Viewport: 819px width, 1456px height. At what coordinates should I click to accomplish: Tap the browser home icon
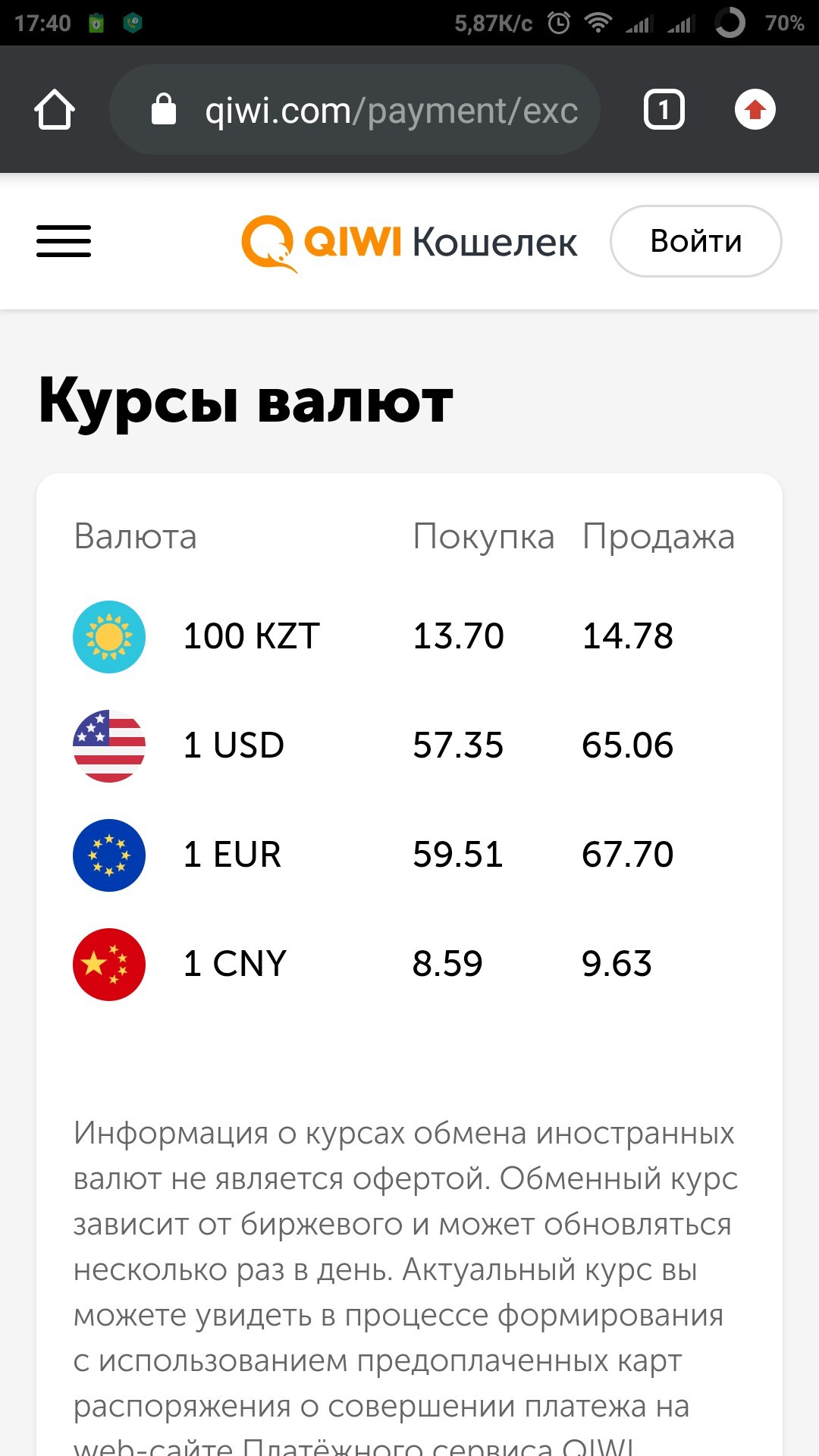click(55, 110)
